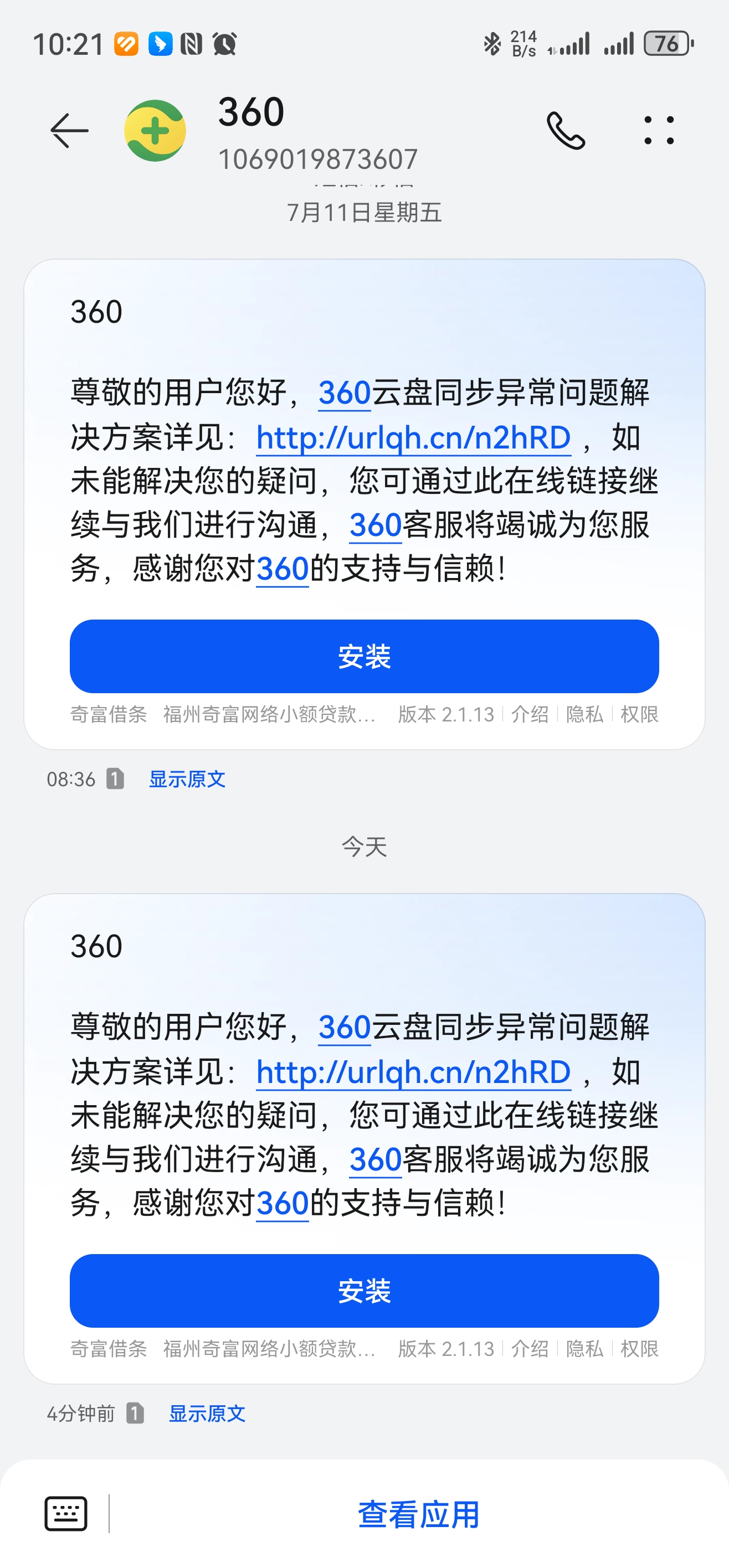Screen dimensions: 729x1568
Task: Tap the 360 contact avatar
Action: pyautogui.click(x=155, y=131)
